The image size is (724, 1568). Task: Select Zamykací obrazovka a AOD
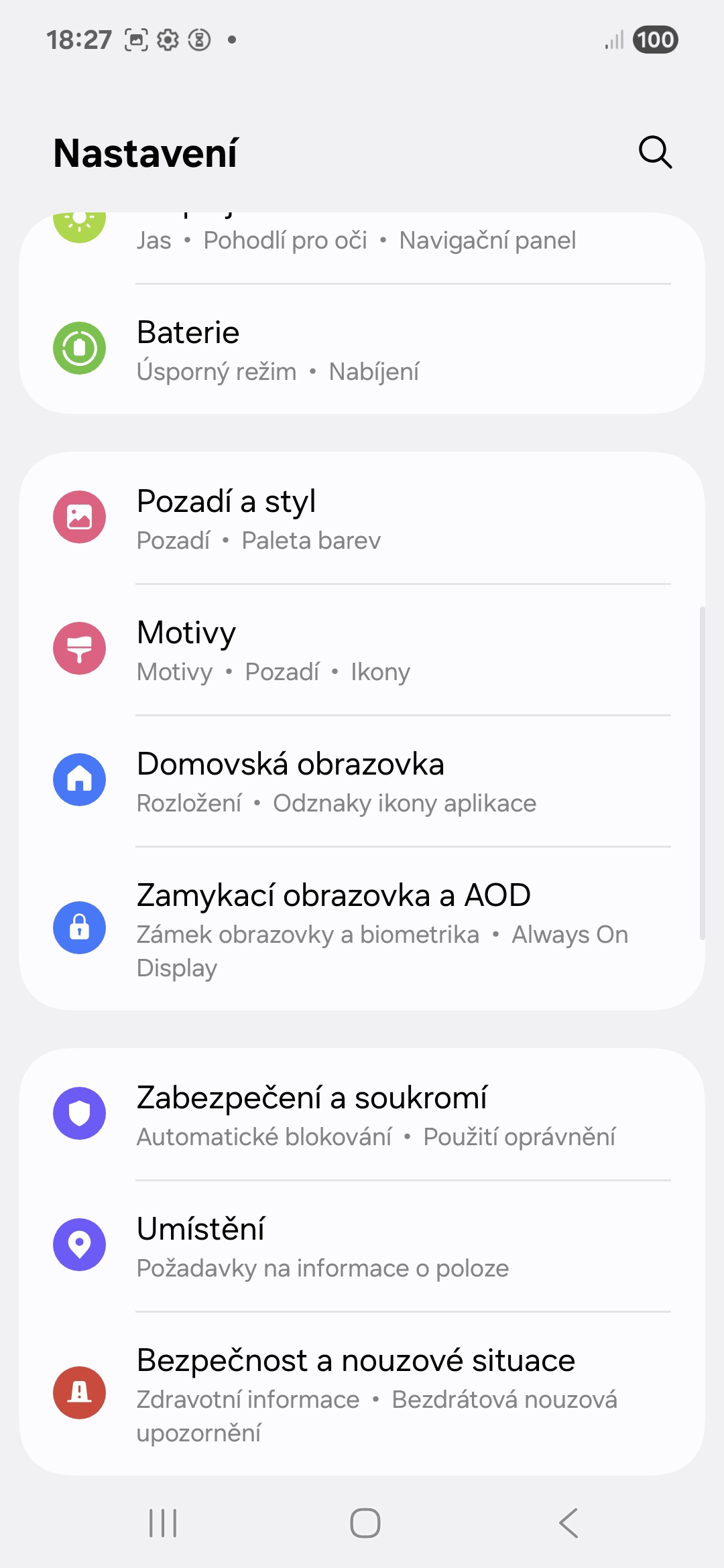coord(362,928)
